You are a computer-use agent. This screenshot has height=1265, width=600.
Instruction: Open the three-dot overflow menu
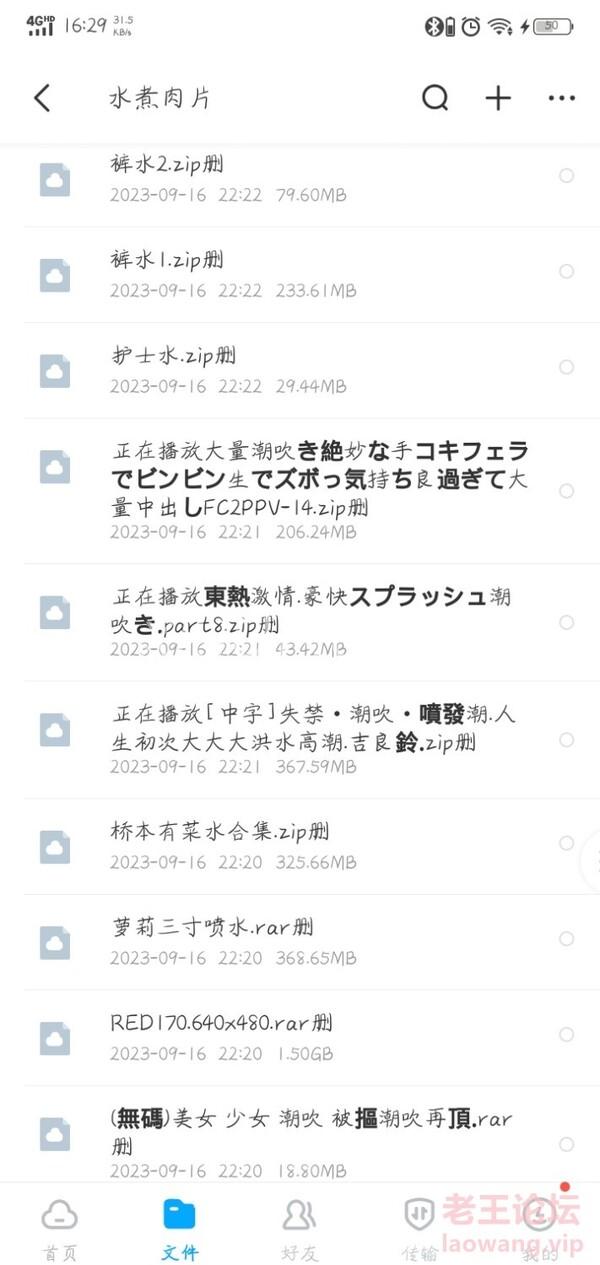pyautogui.click(x=562, y=98)
